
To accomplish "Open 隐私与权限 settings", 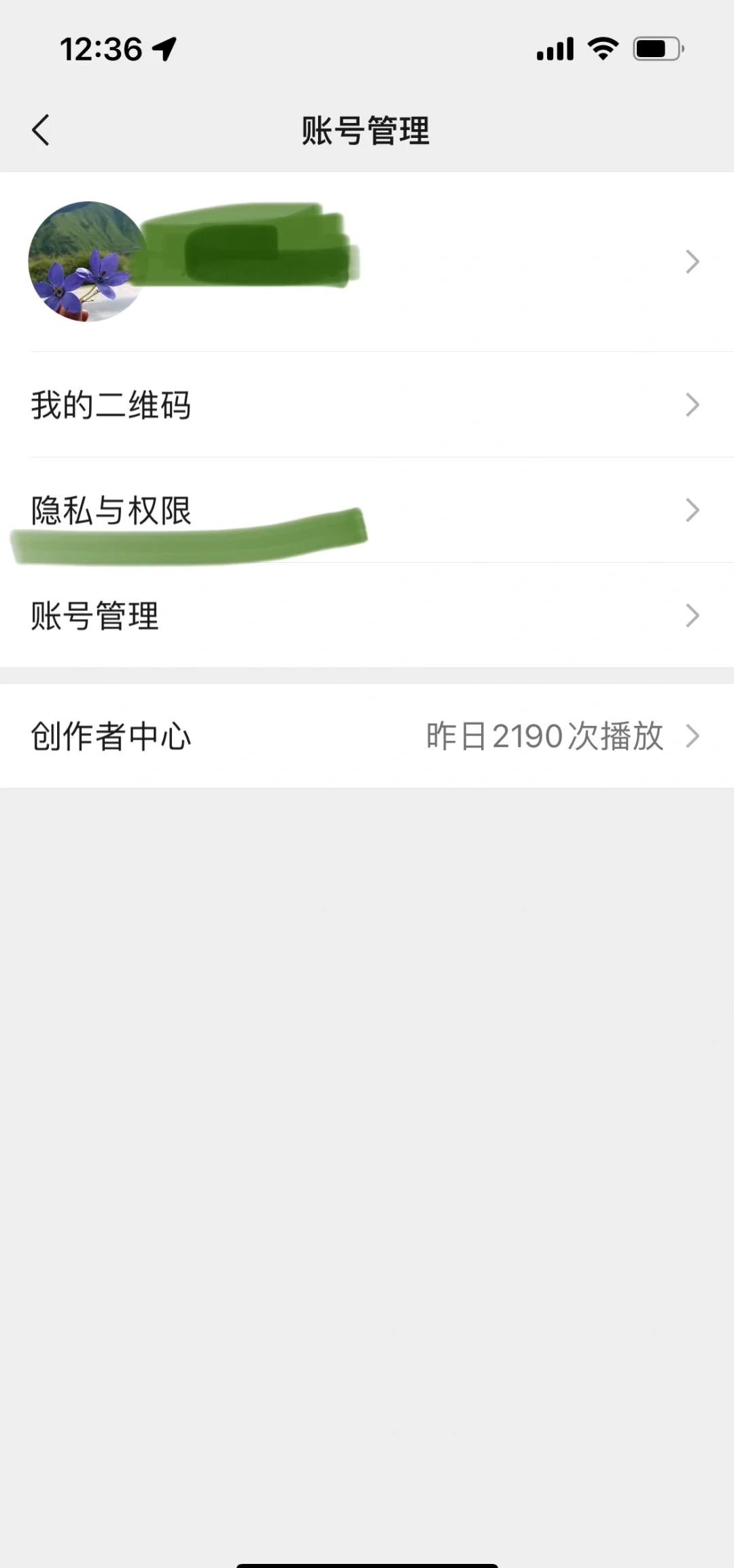I will coord(367,510).
